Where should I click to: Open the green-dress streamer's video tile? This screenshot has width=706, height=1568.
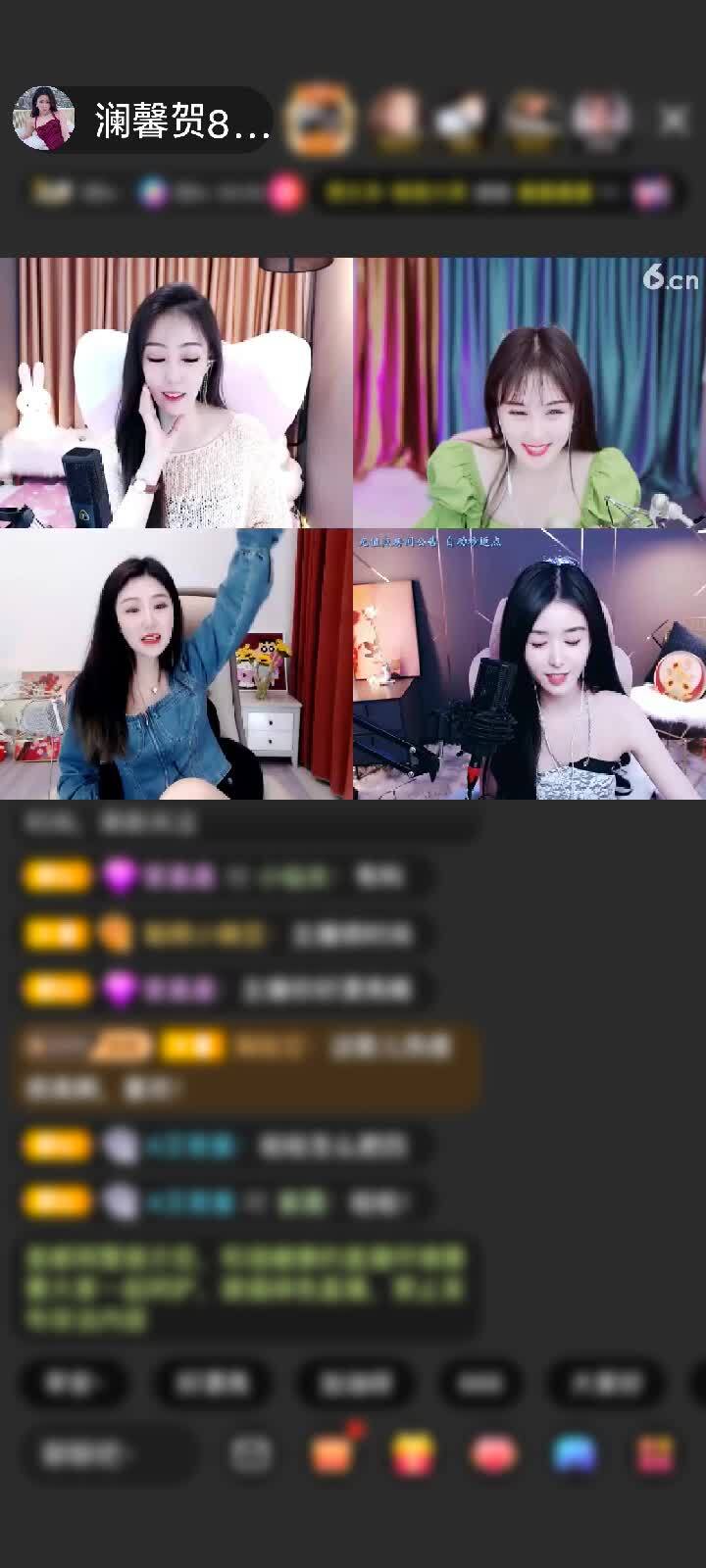pos(529,392)
